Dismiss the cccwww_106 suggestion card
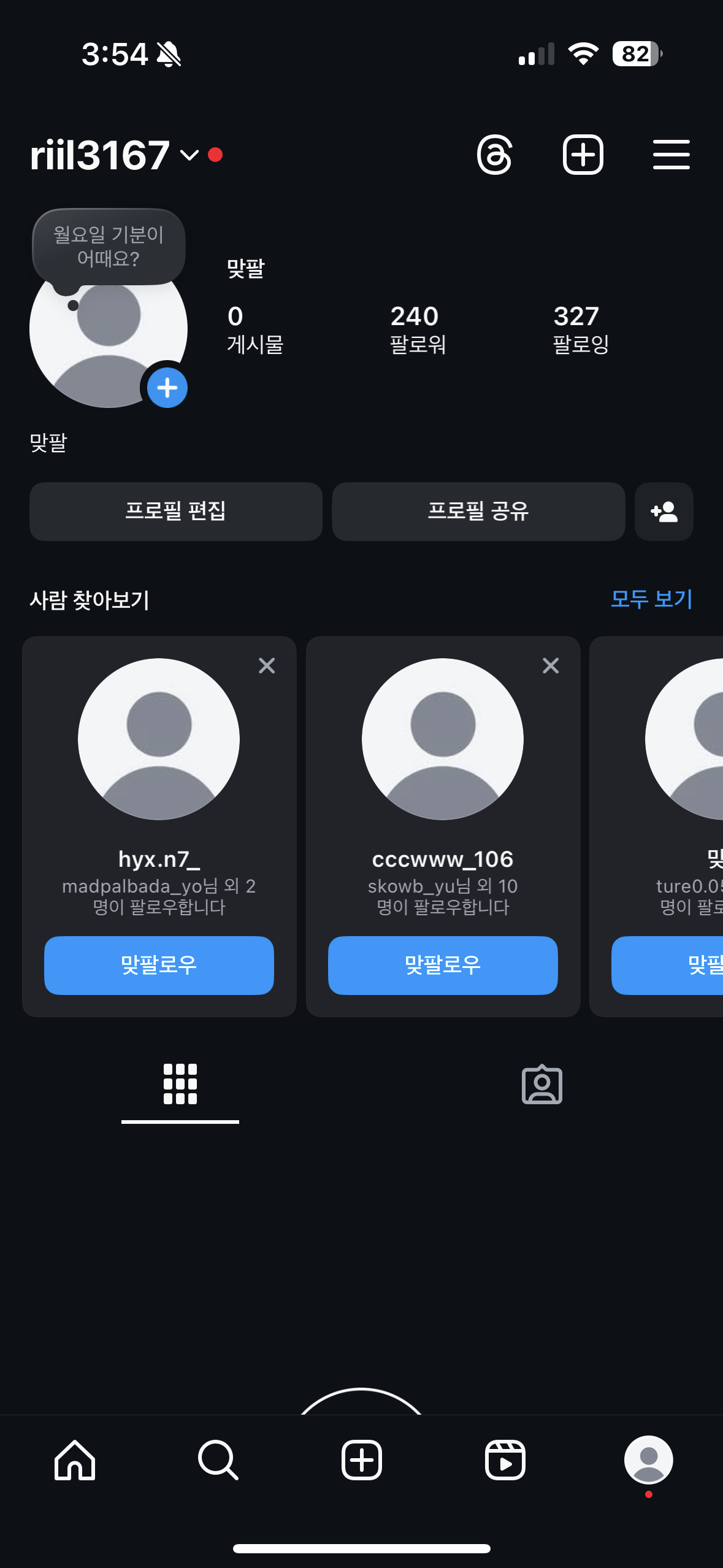Image resolution: width=723 pixels, height=1568 pixels. 551,666
